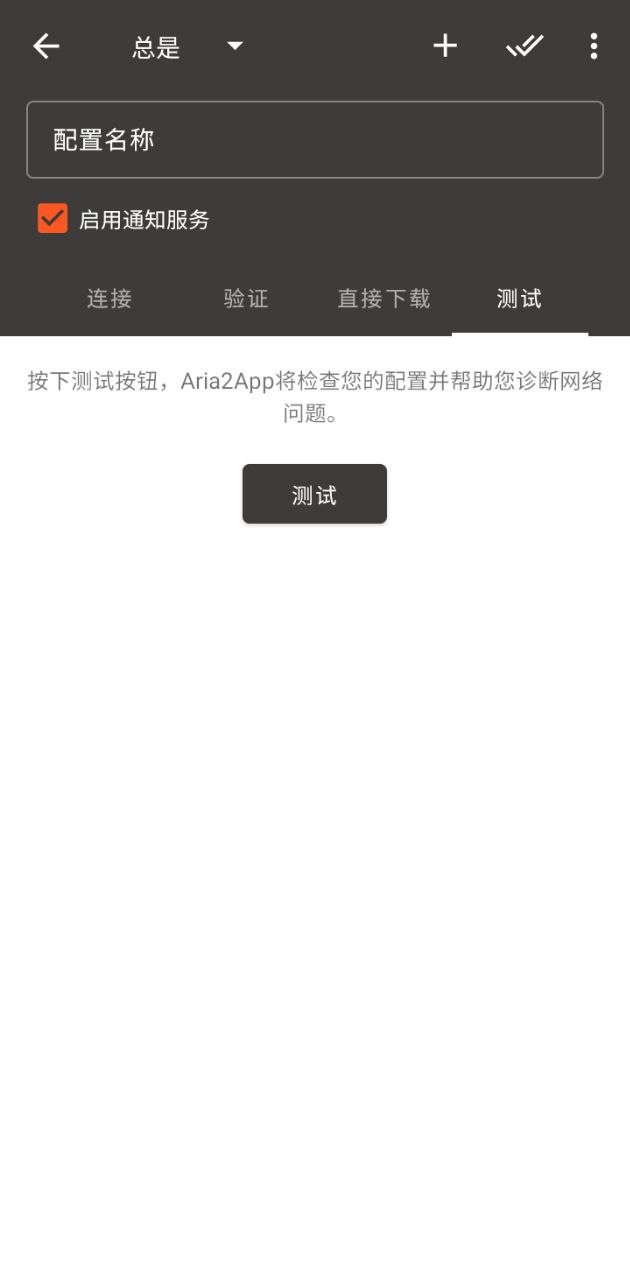Switch to the 连接 tab

point(110,298)
